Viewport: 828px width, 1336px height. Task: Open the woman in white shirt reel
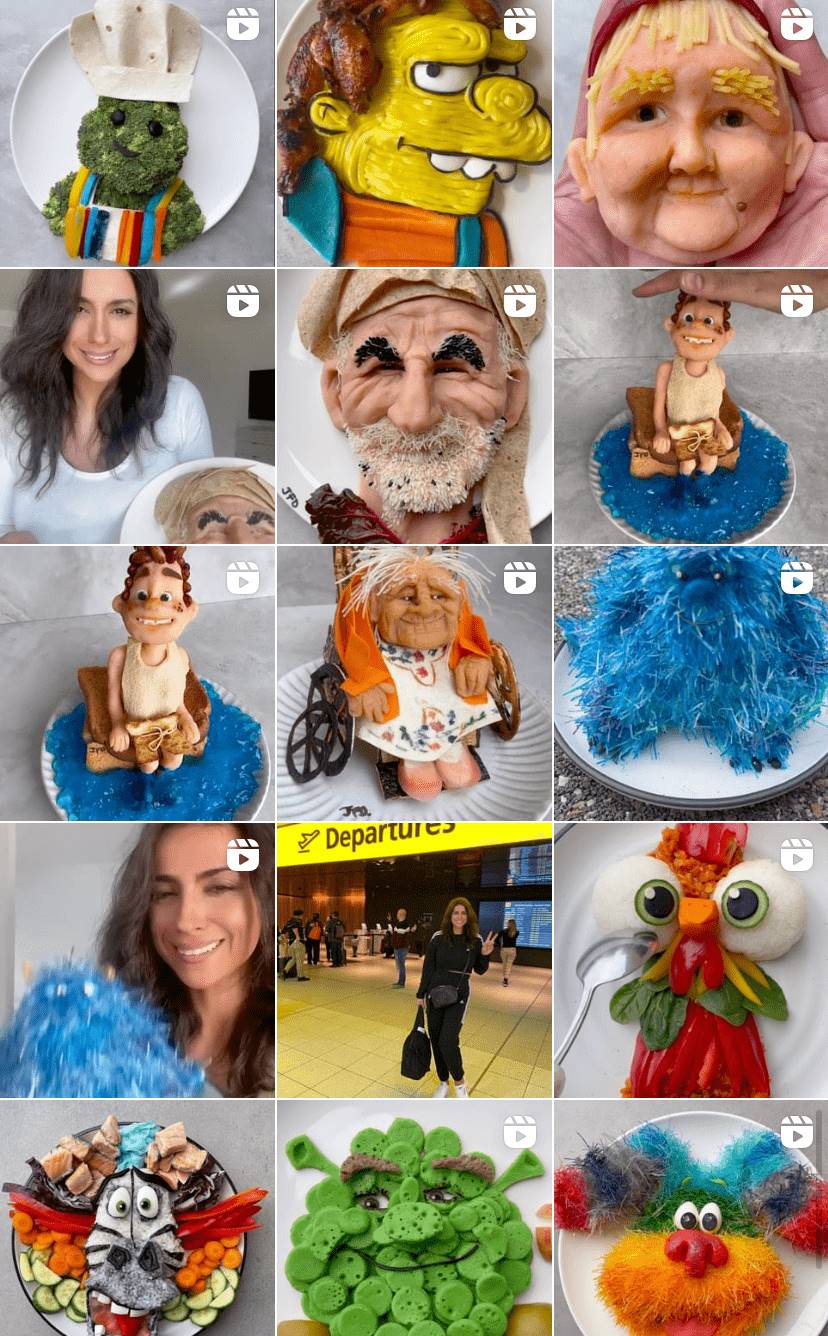tap(137, 406)
